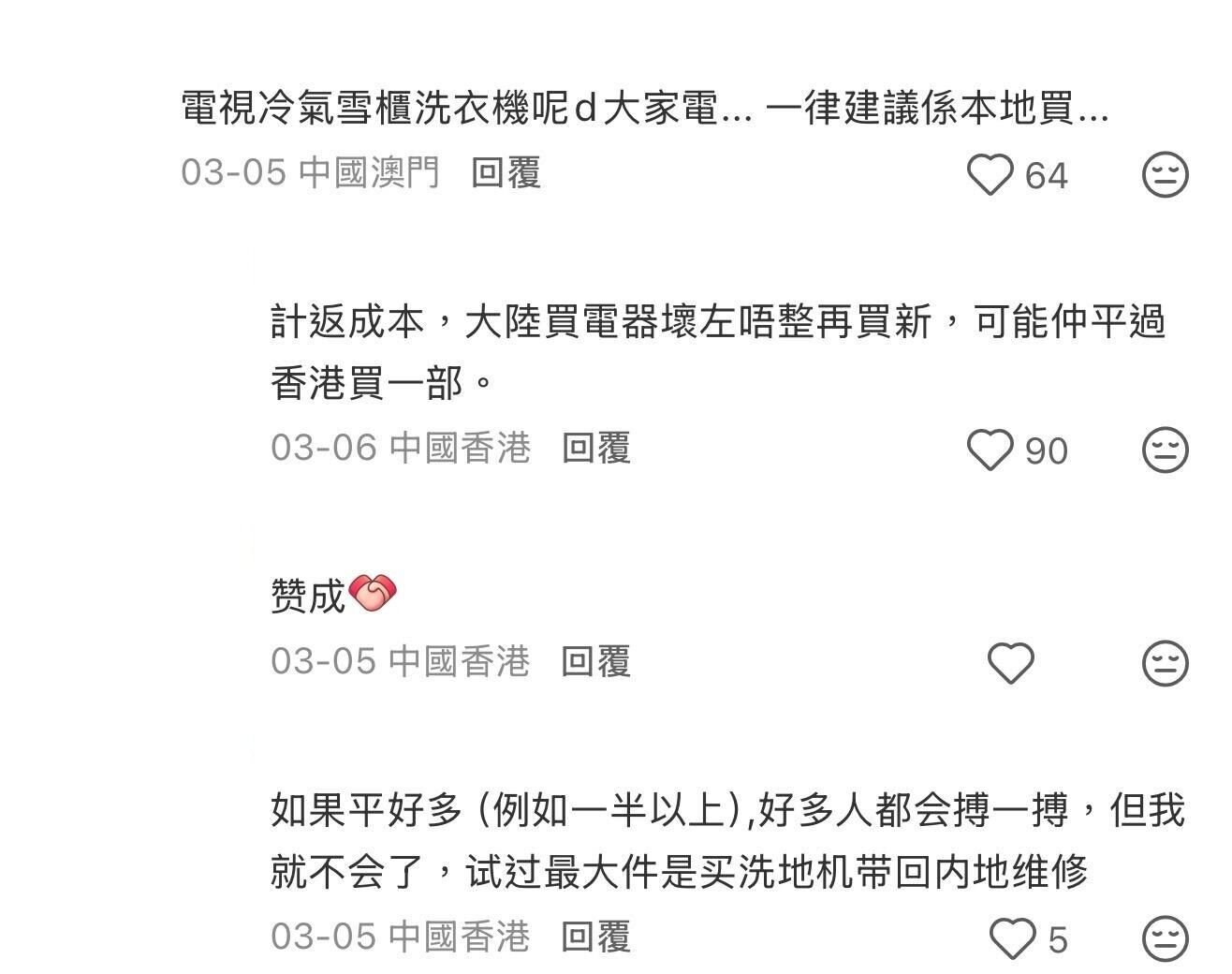
Task: Like the 如果平好多 comment
Action: coord(1013,938)
